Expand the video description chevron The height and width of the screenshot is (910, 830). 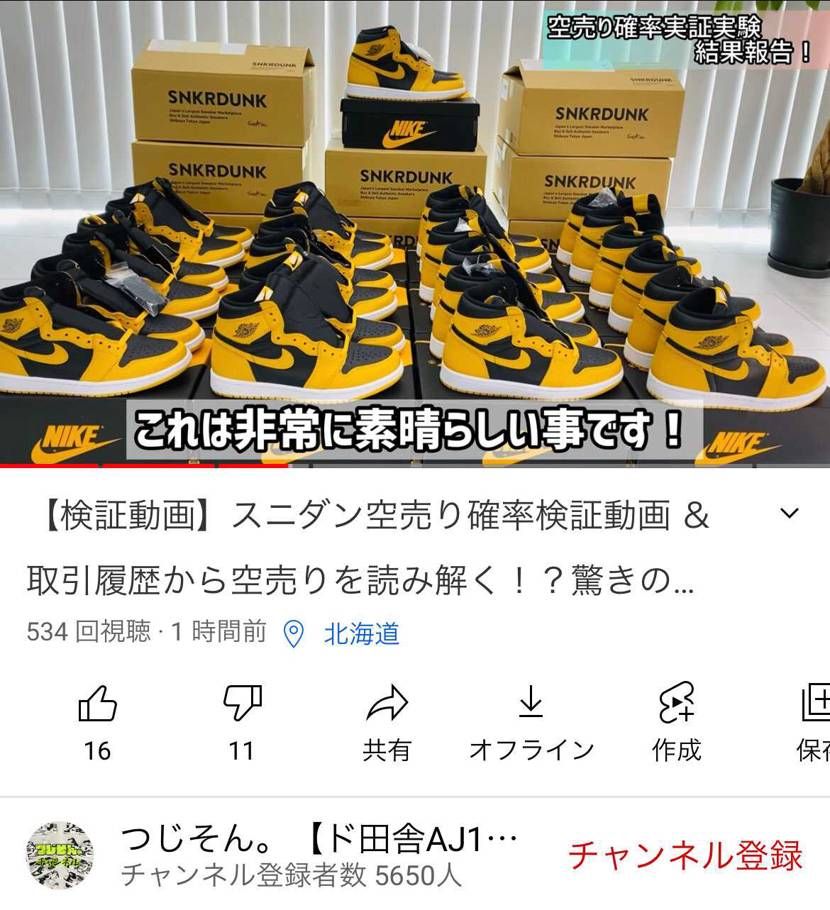(790, 514)
